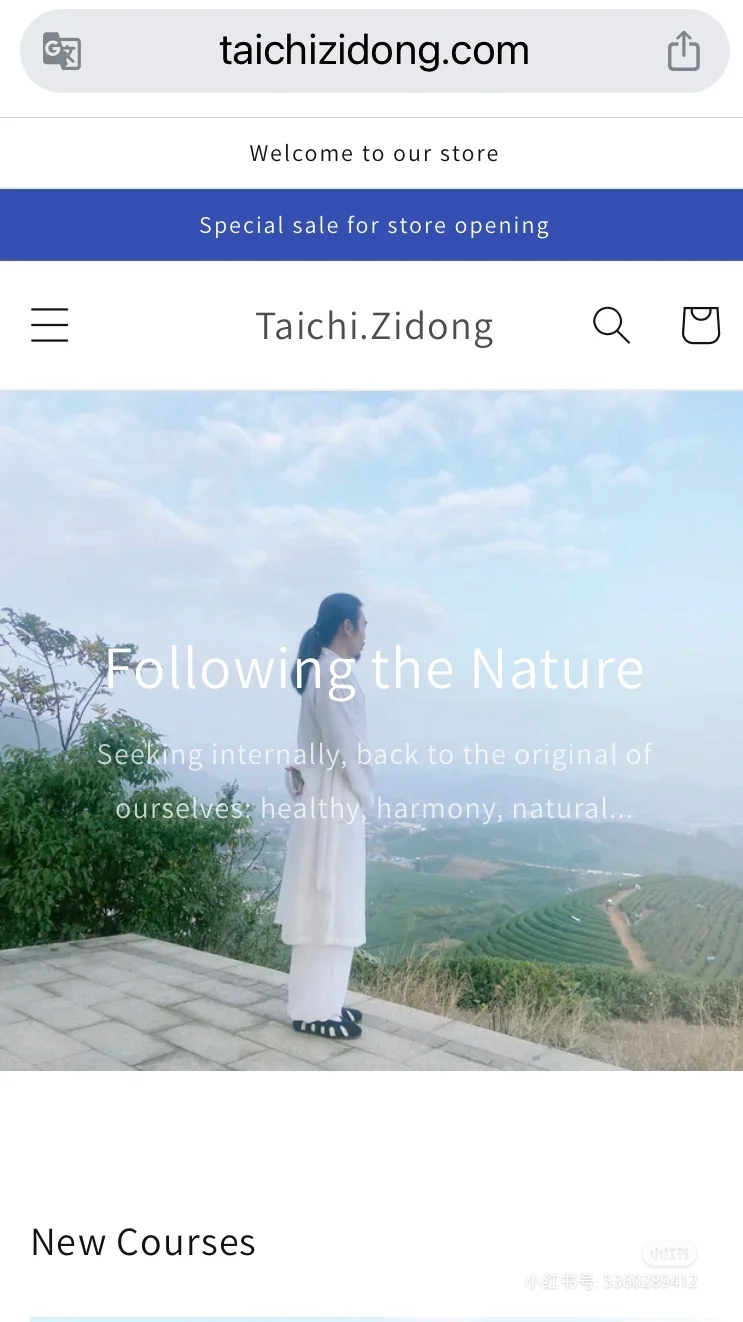Viewport: 743px width, 1322px height.
Task: Tap the browser share icon
Action: coord(684,51)
